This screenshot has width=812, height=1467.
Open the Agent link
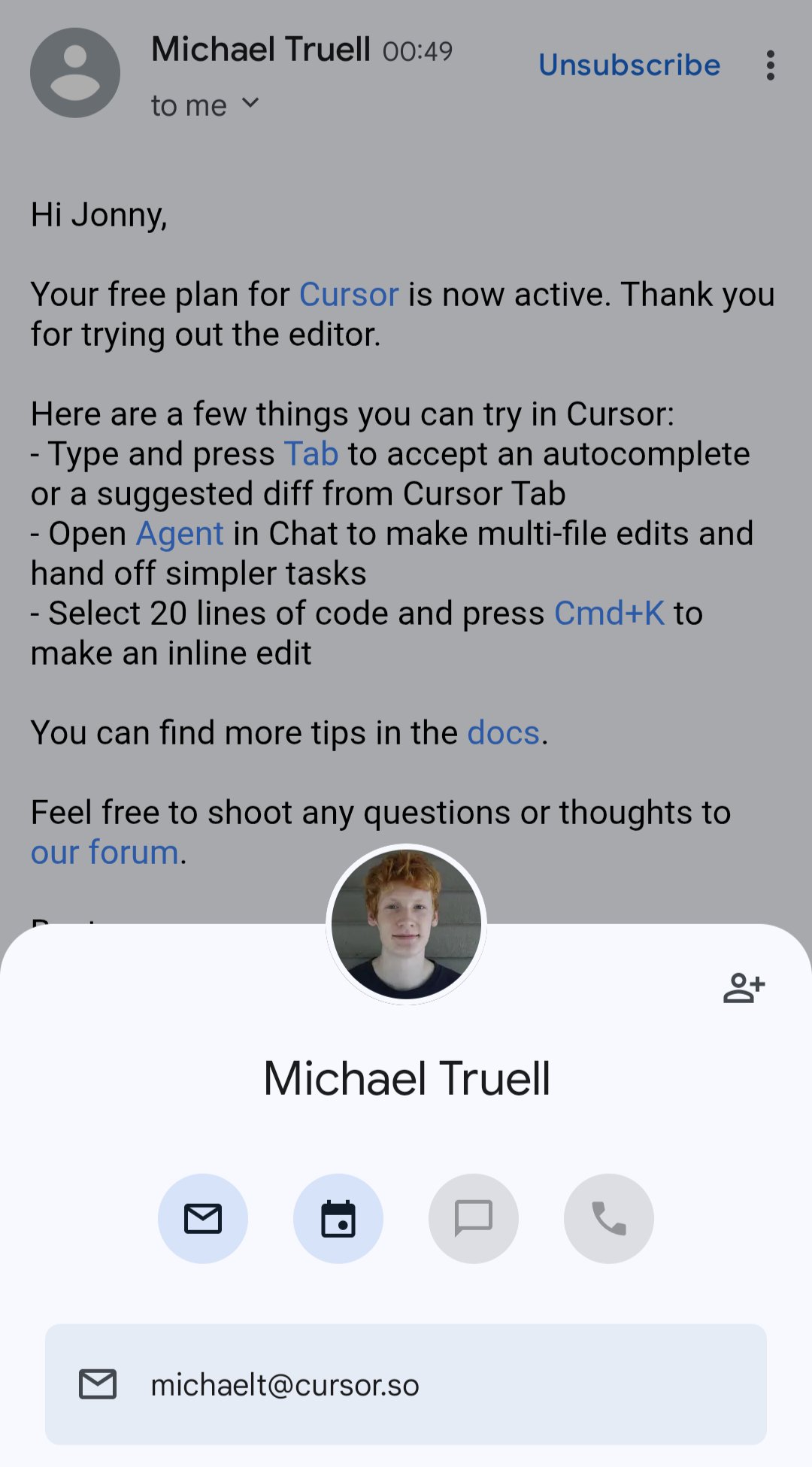180,534
